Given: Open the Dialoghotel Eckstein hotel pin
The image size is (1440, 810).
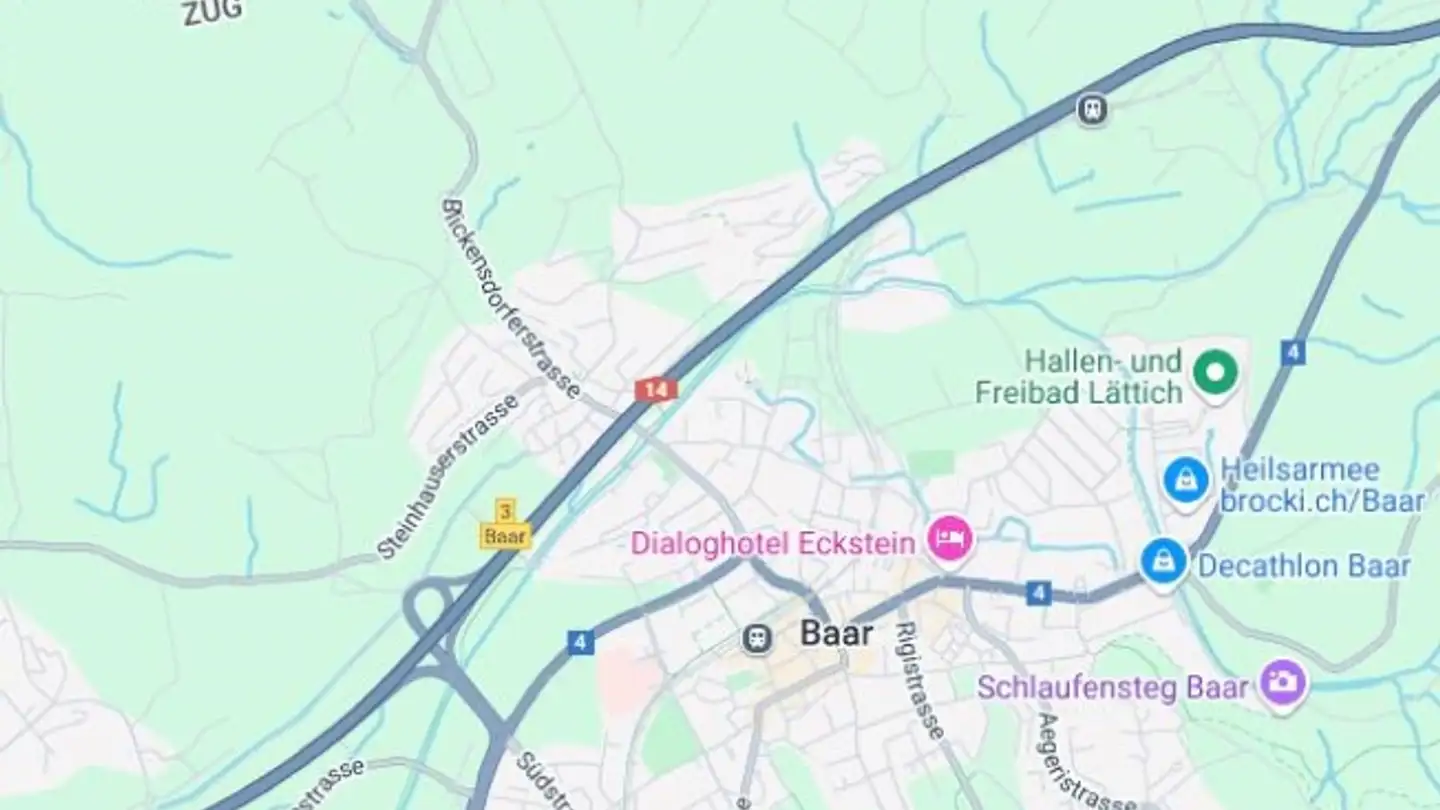Looking at the screenshot, I should click(x=949, y=539).
